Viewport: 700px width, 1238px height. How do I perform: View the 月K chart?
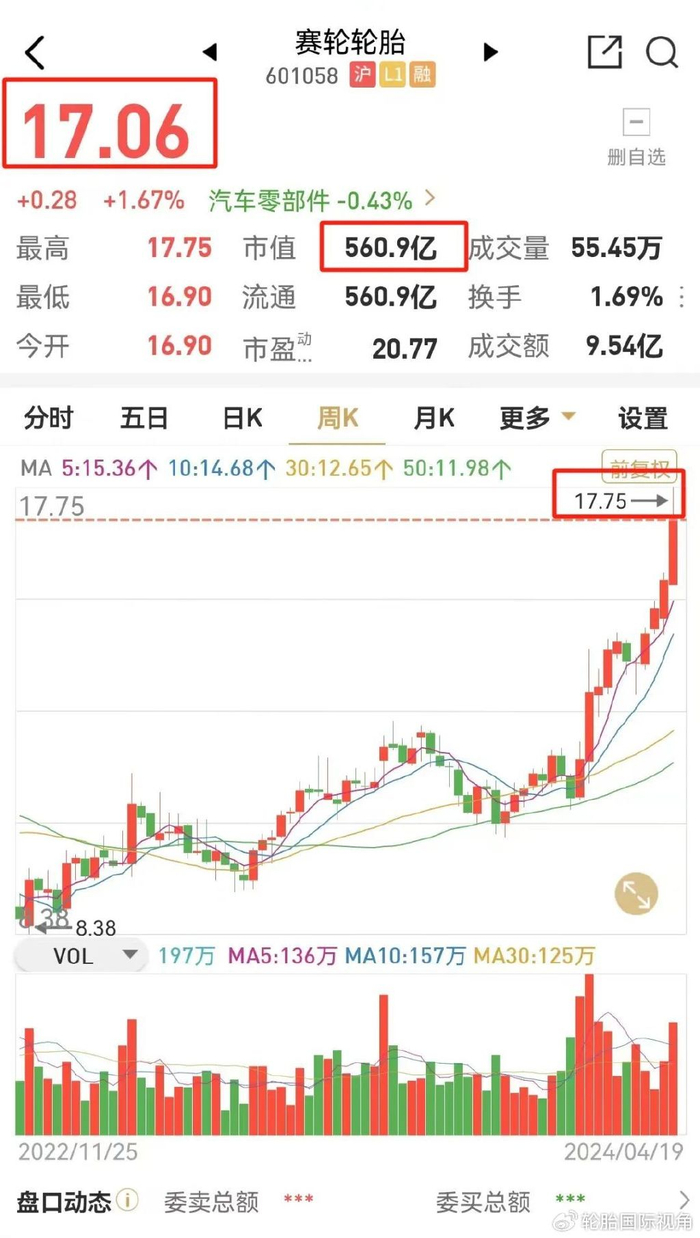(434, 418)
